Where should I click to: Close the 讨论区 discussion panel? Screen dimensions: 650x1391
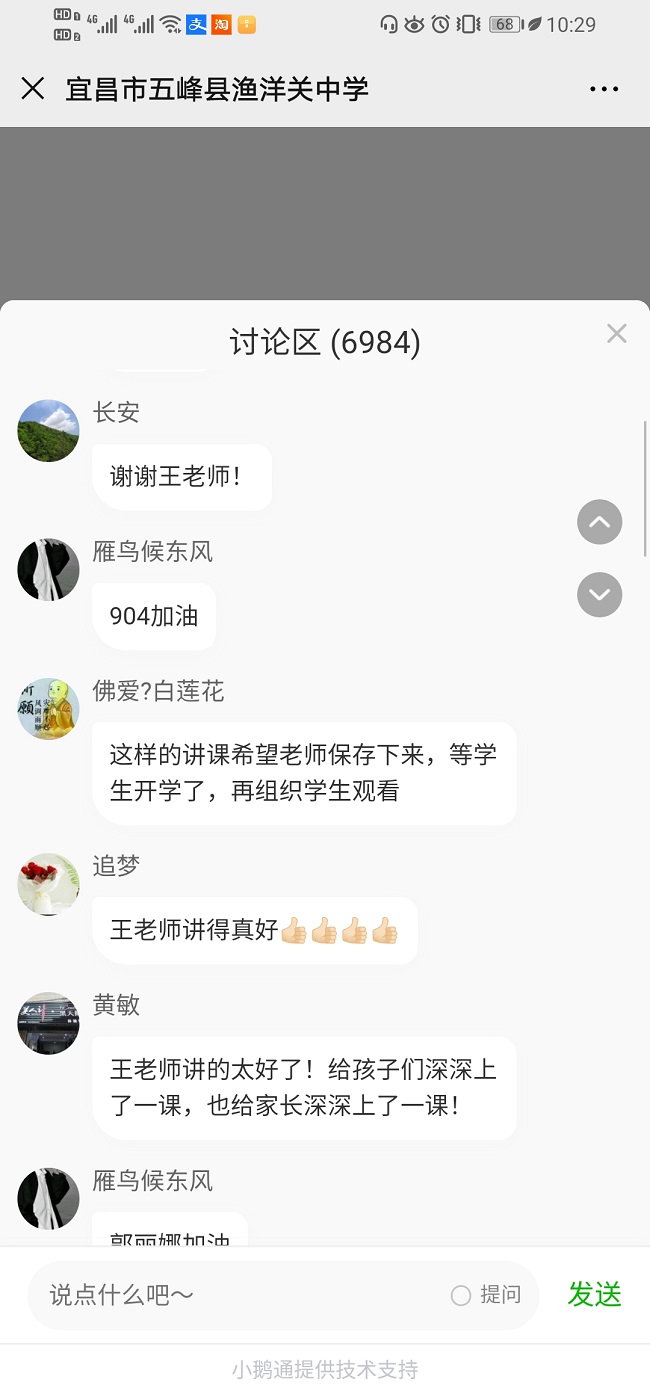pyautogui.click(x=617, y=334)
